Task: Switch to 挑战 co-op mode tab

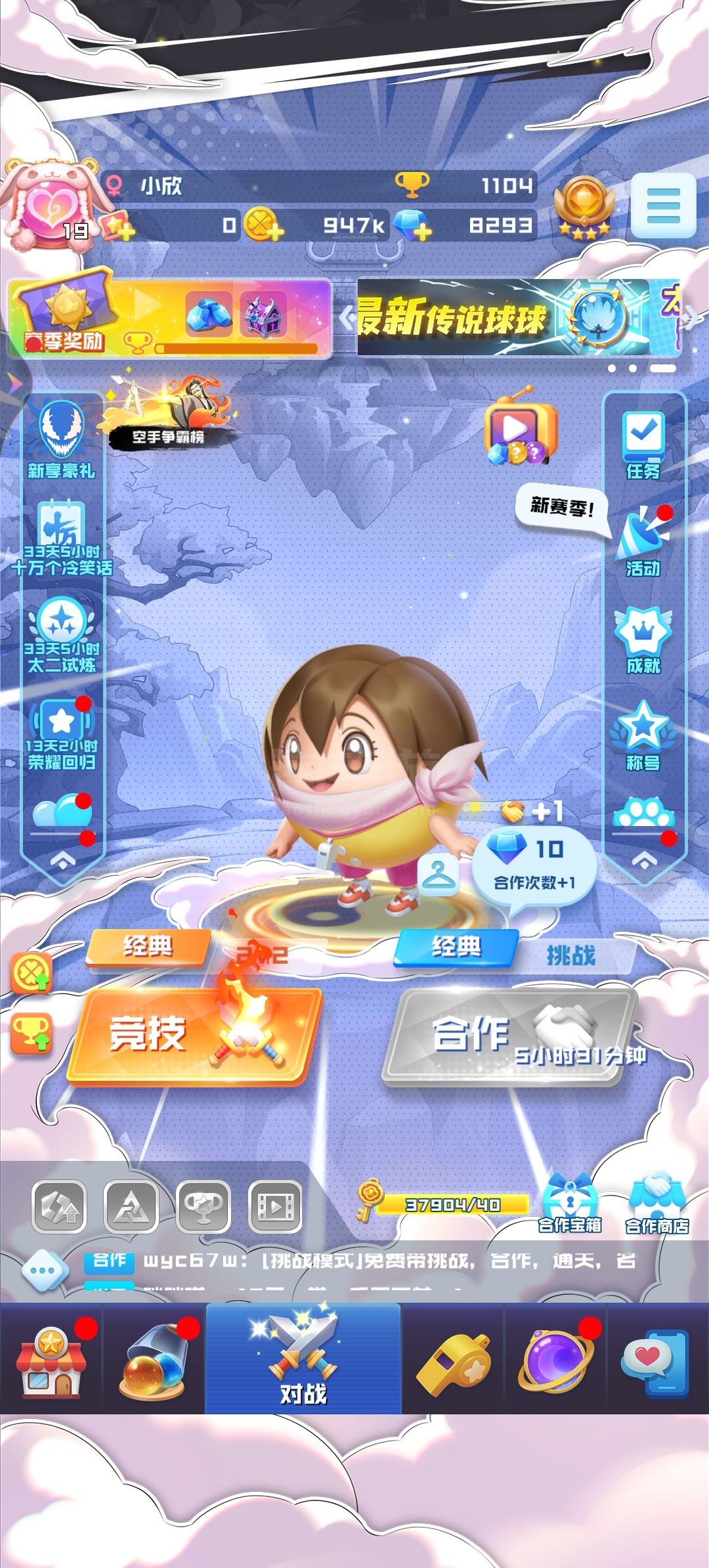Action: click(x=571, y=955)
